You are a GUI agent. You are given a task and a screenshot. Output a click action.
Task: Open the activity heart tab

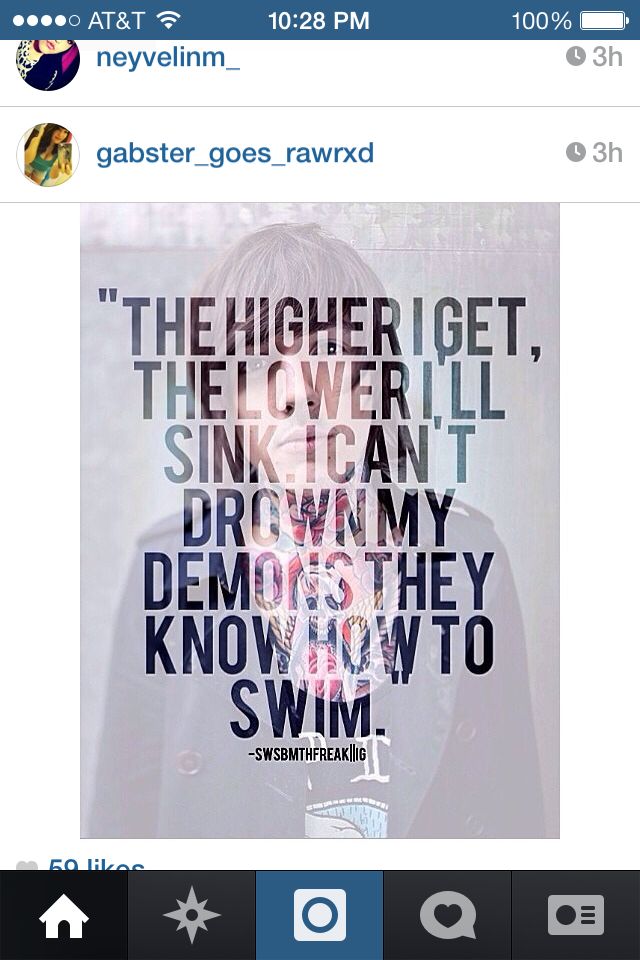pos(447,915)
